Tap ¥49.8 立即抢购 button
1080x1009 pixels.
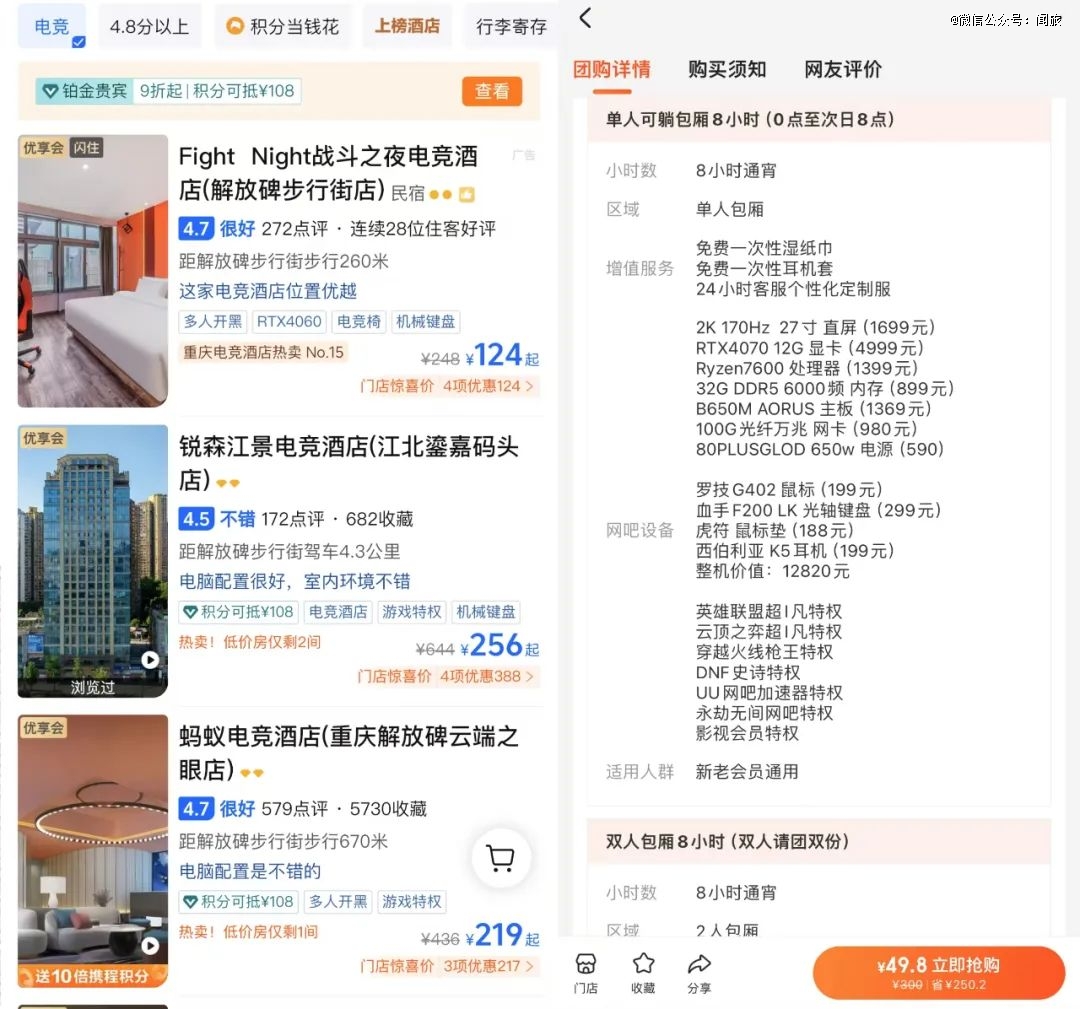(938, 971)
